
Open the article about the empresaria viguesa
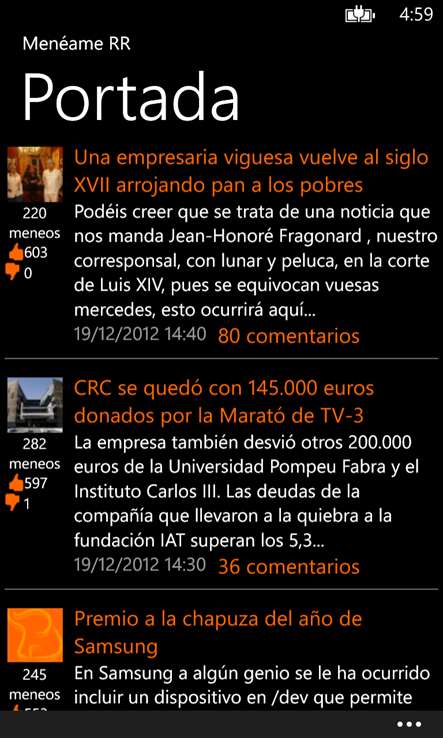(x=251, y=171)
